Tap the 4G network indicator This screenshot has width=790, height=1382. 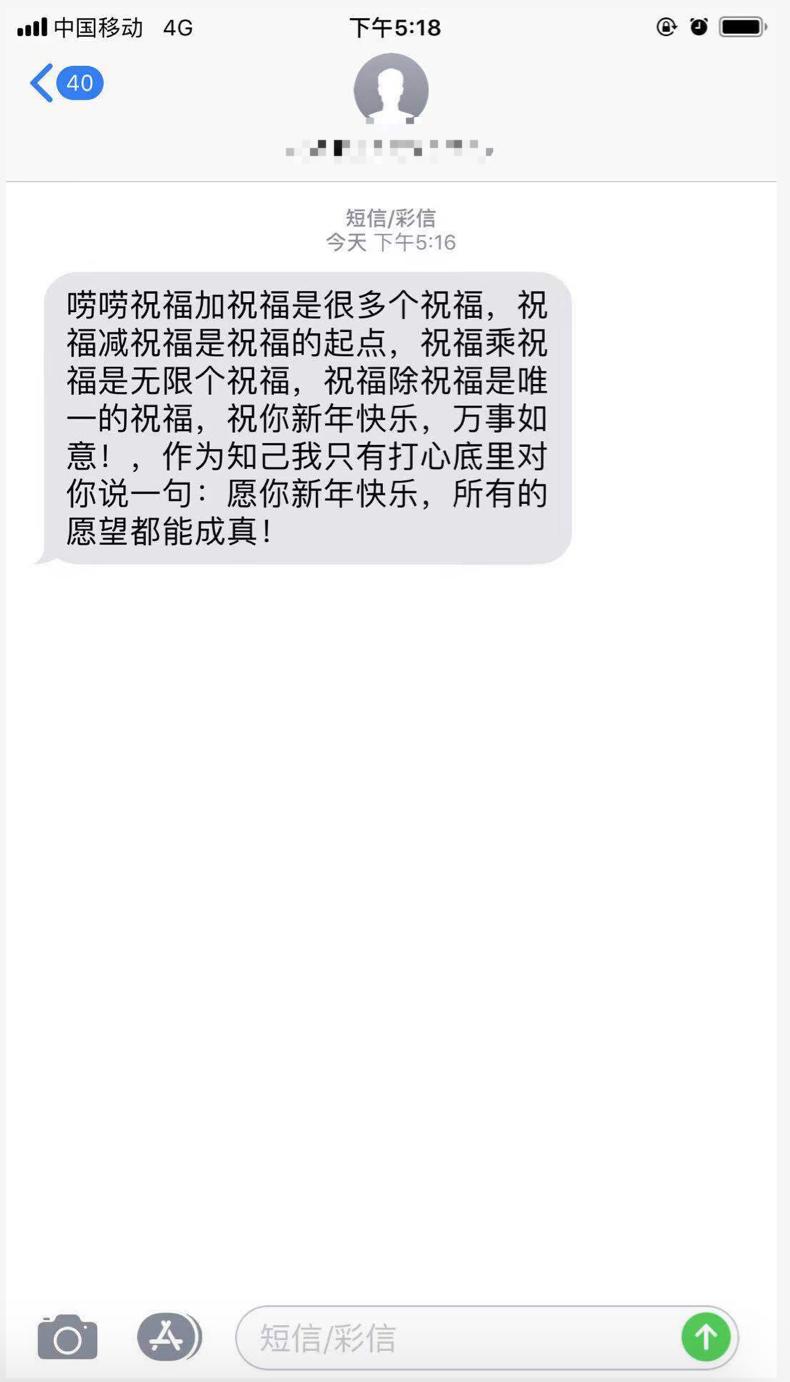[x=176, y=27]
